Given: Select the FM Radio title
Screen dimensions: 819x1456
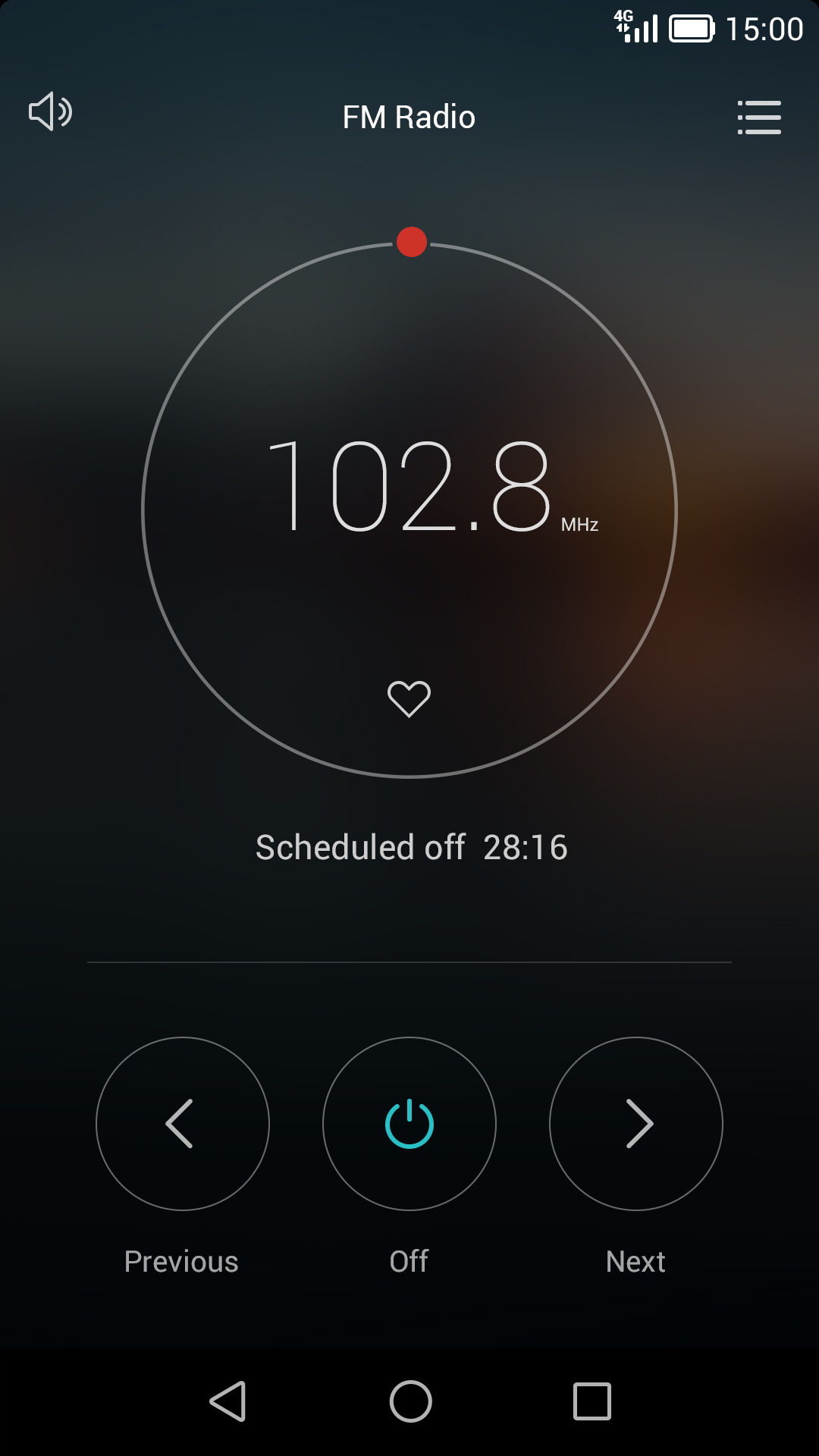Looking at the screenshot, I should (409, 117).
